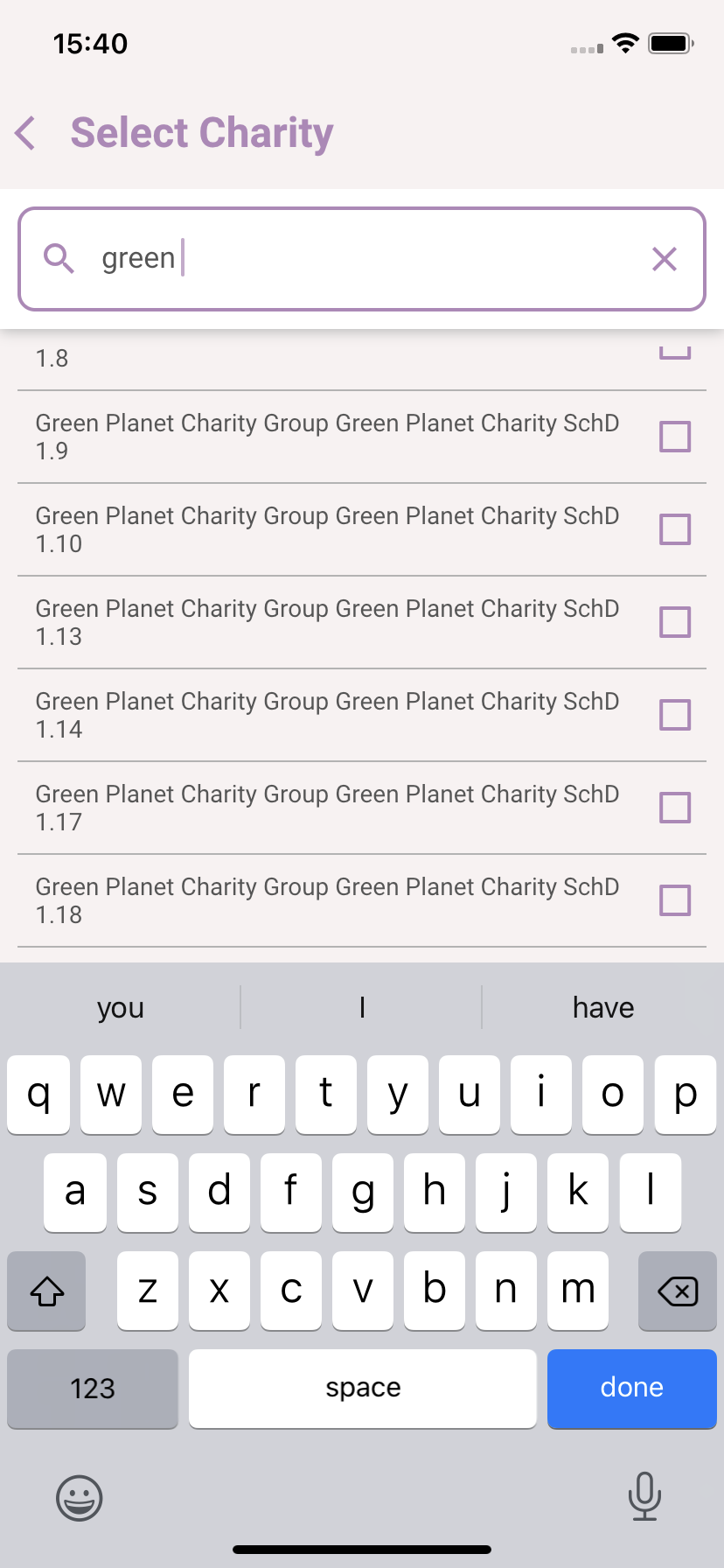Clear the search text with the X
The image size is (724, 1568).
click(665, 259)
